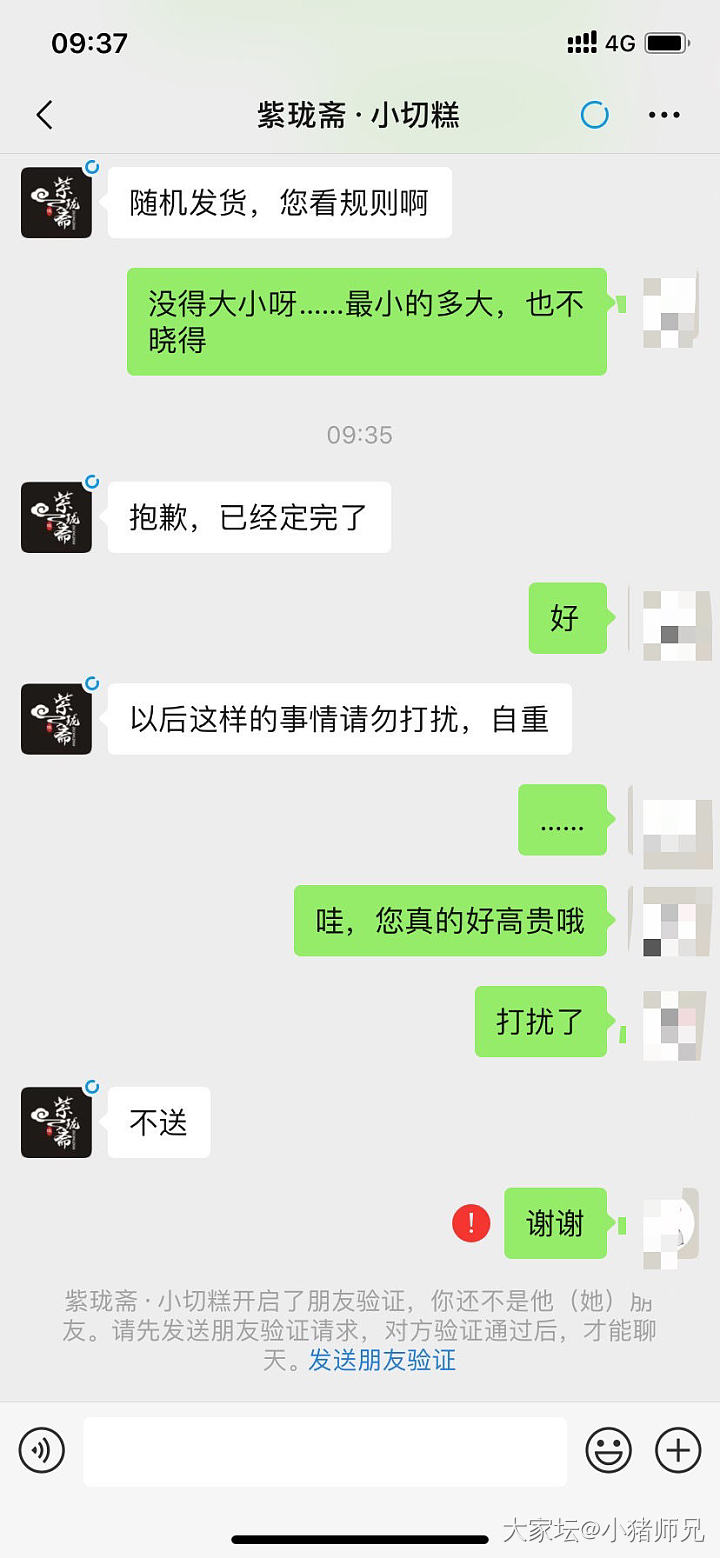Tap the 发送朋友验证 link

coord(382,1360)
